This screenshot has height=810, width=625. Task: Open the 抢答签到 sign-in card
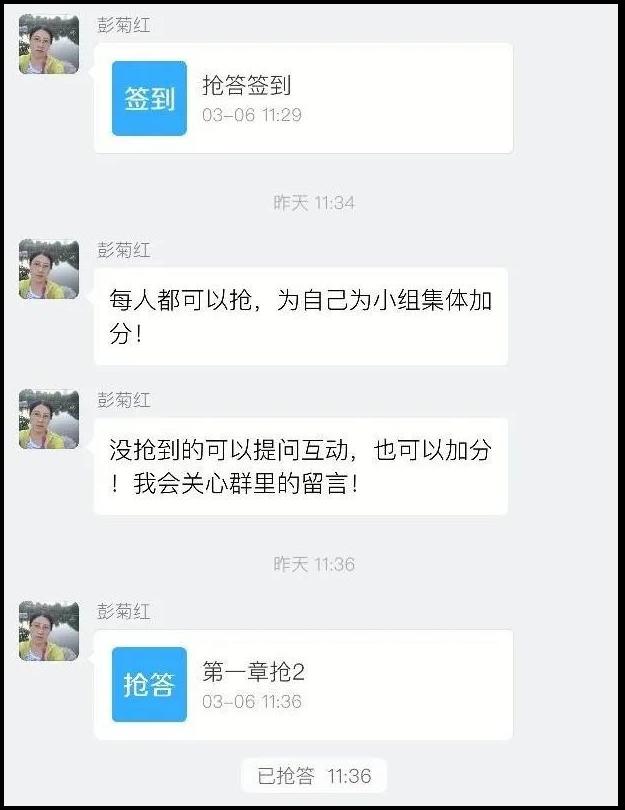[x=302, y=98]
